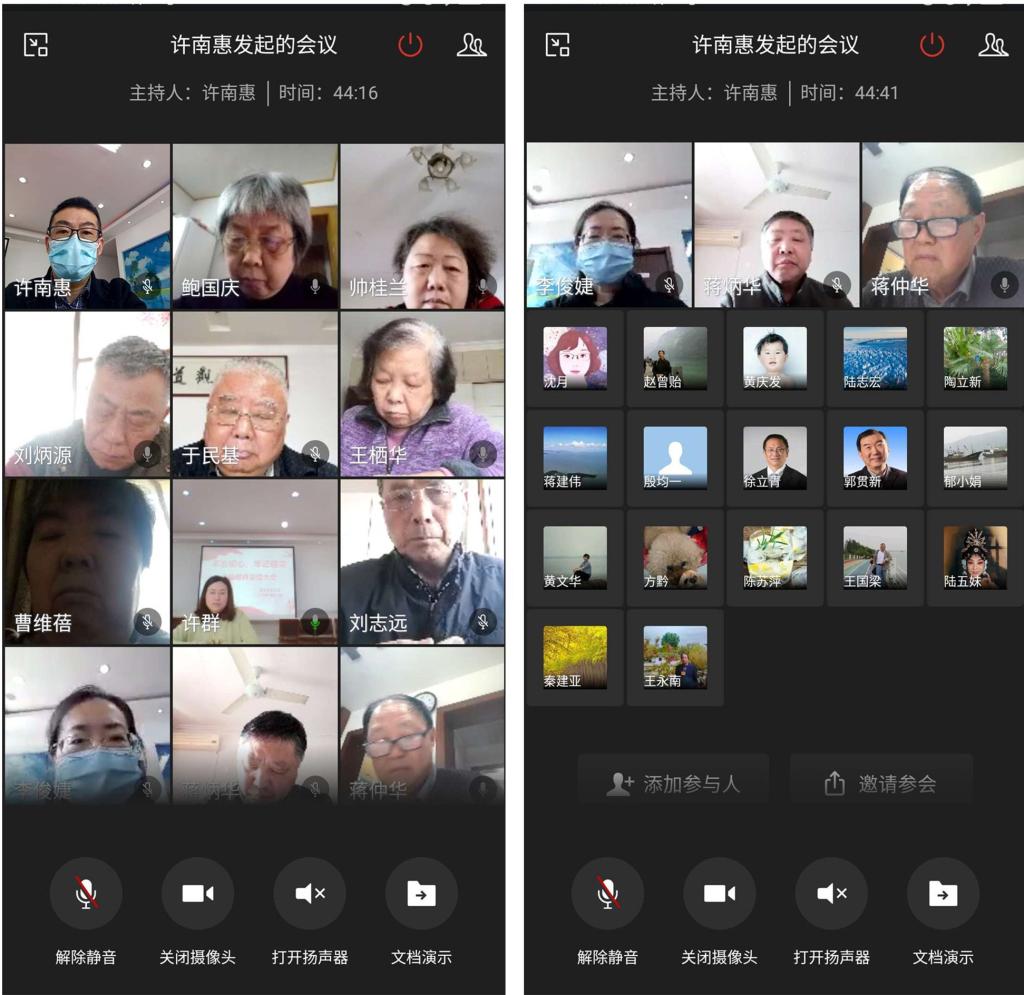
Task: Tap 于民基's video tile
Action: tap(255, 393)
